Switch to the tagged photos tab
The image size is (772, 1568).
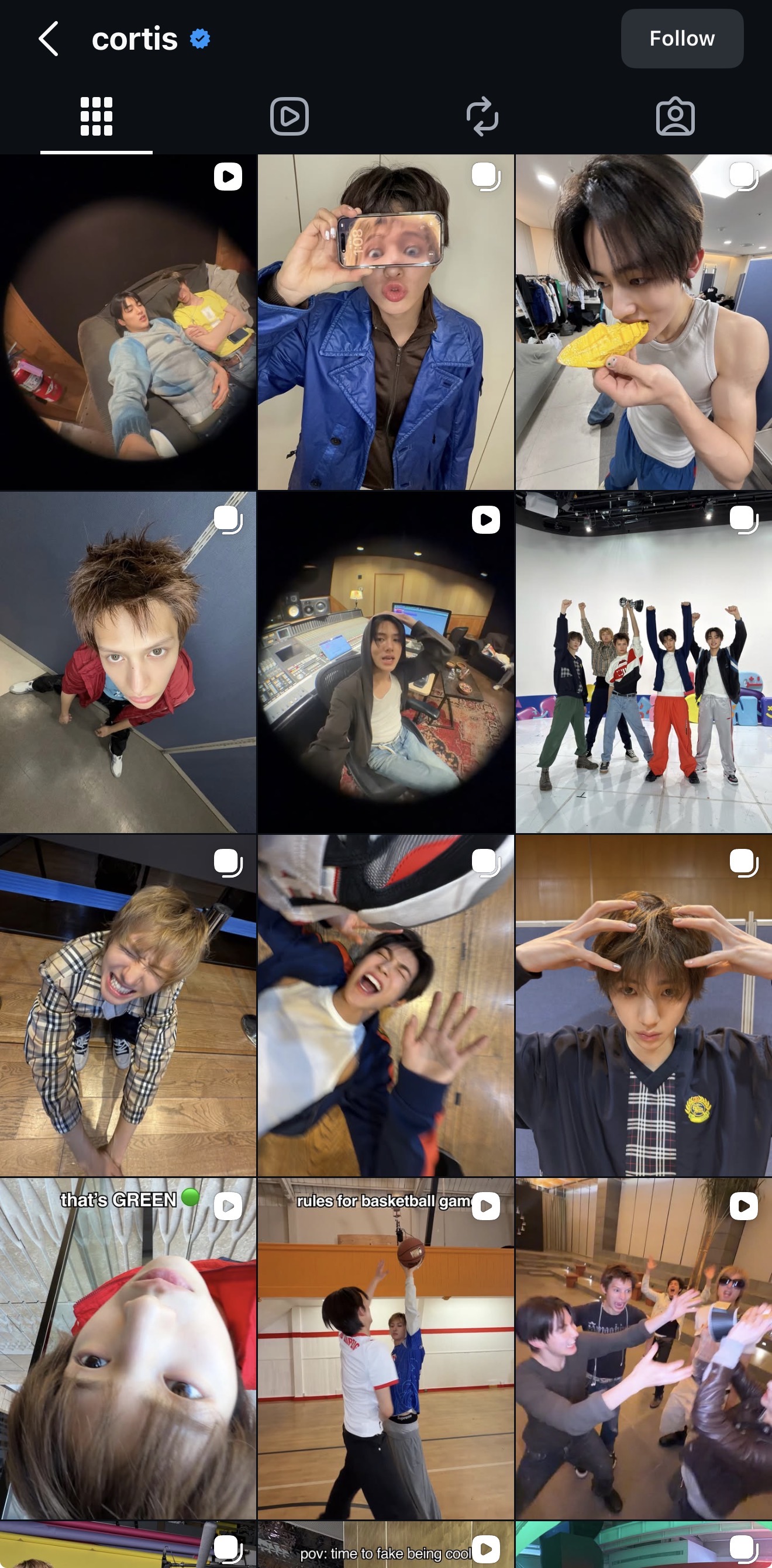point(675,116)
